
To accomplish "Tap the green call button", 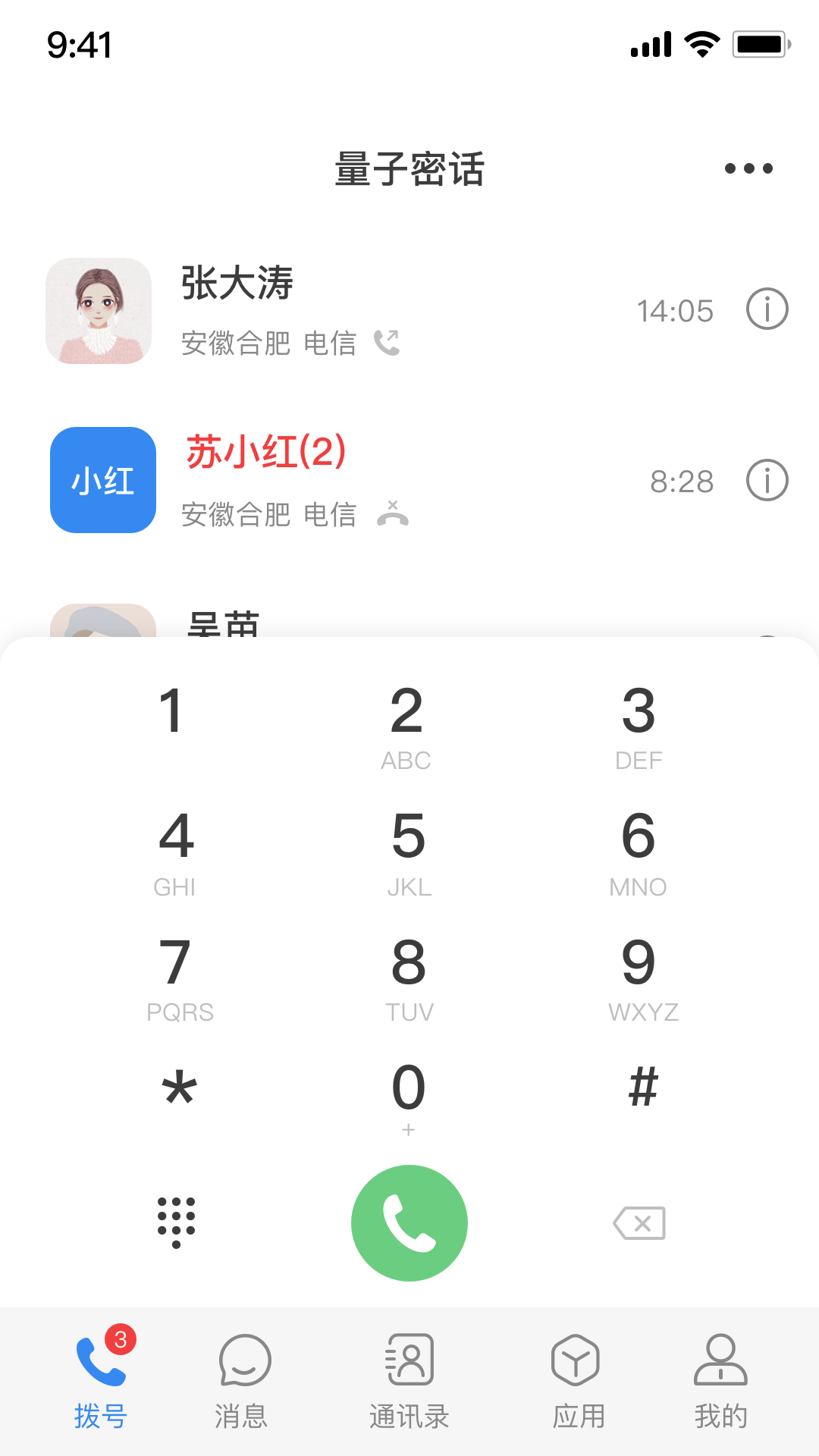I will tap(409, 1222).
